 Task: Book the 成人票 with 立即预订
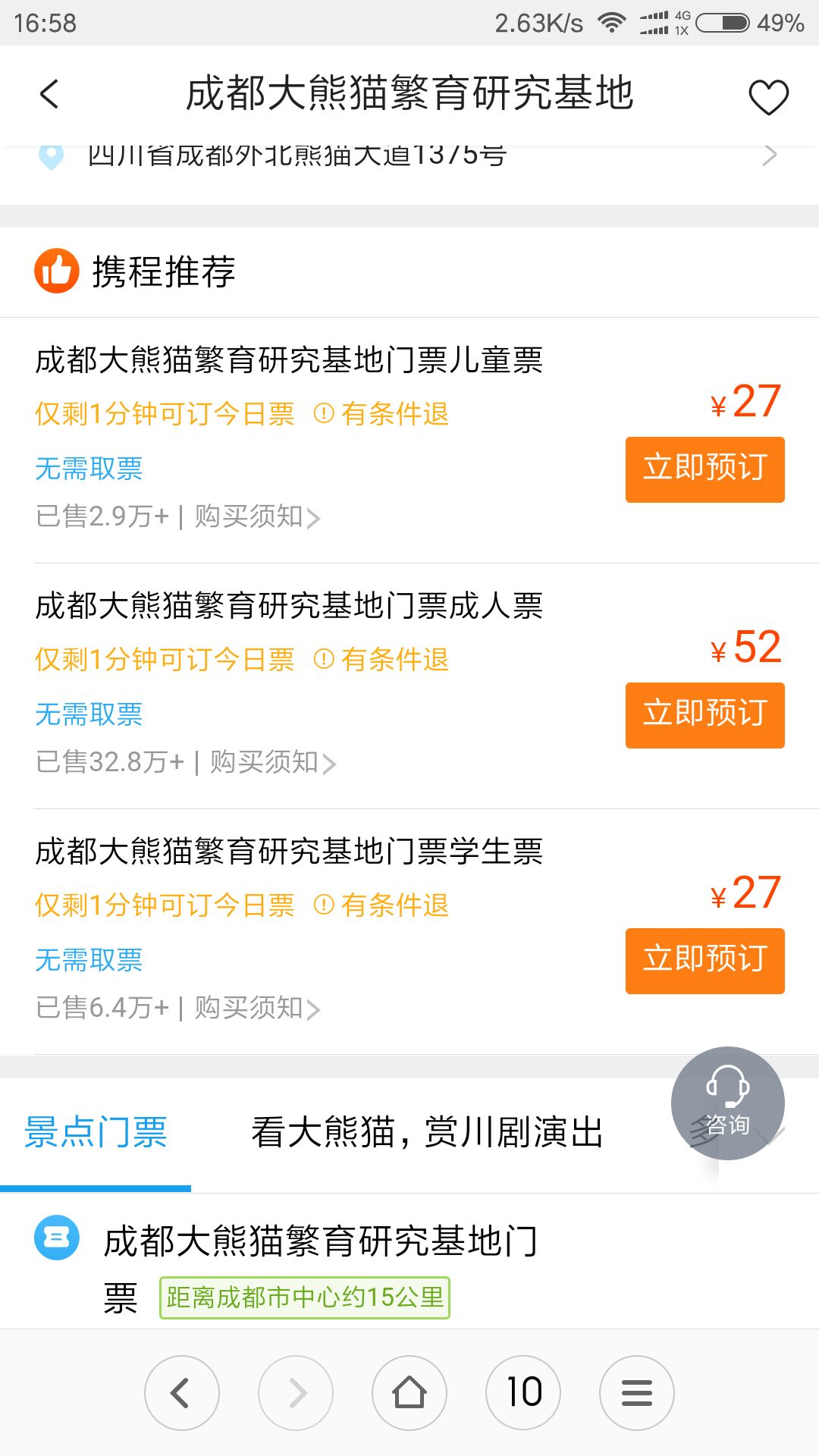[x=704, y=715]
